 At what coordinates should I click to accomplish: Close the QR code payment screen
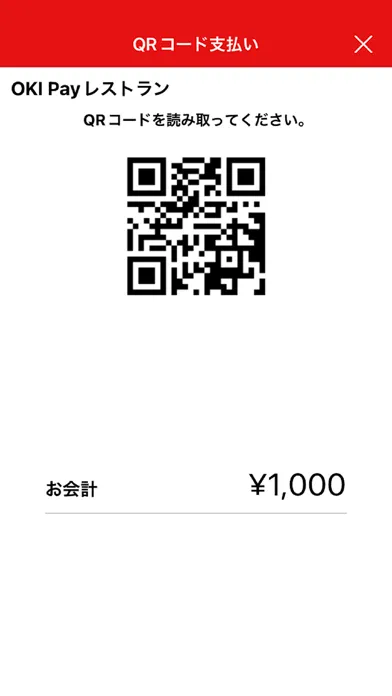click(x=363, y=44)
